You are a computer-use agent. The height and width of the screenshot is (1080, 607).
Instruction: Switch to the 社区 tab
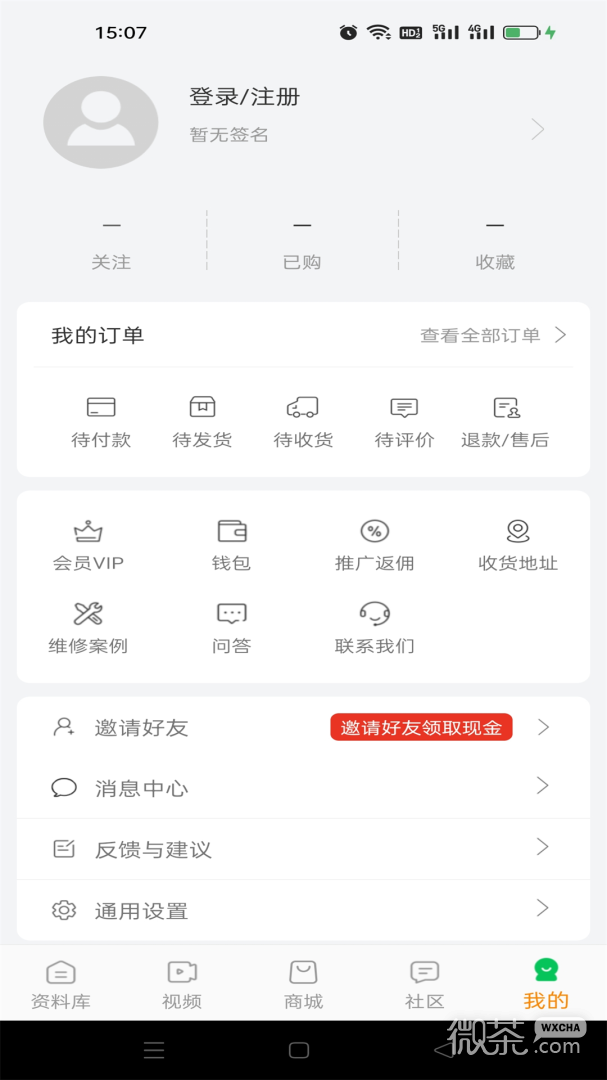424,985
